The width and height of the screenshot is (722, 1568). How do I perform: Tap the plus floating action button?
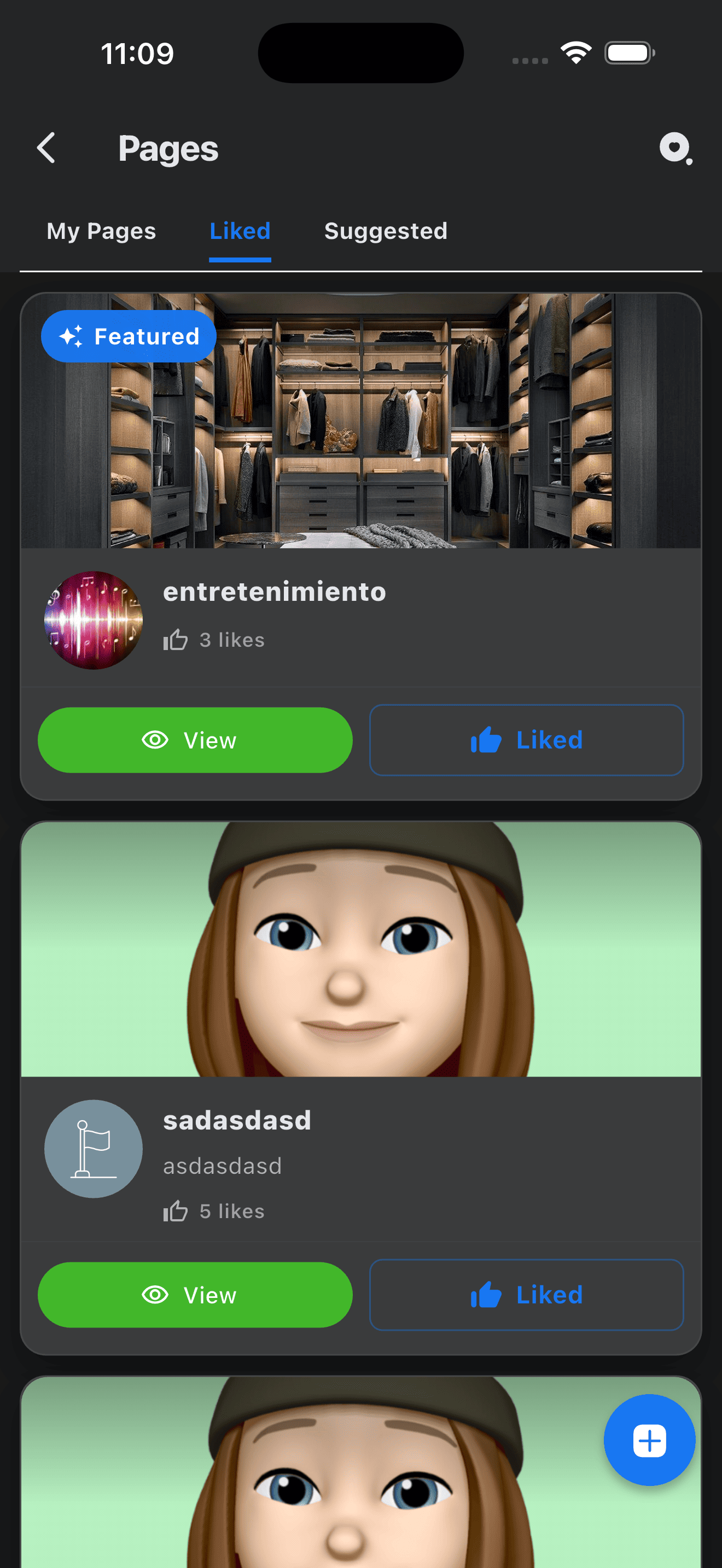coord(650,1440)
